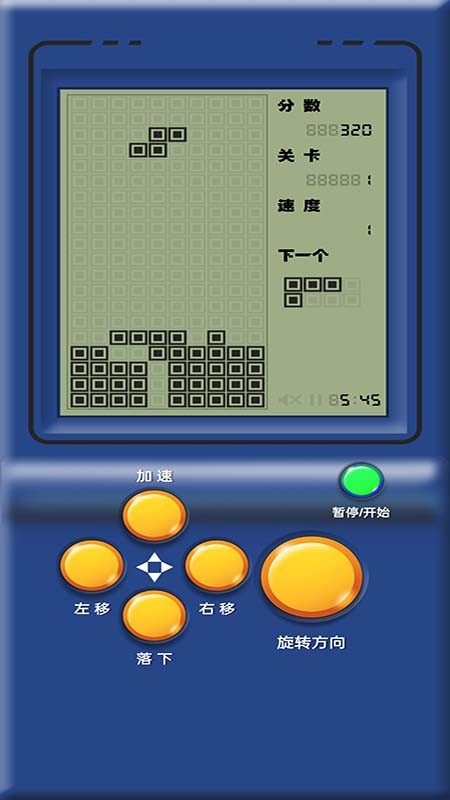The image size is (450, 800).
Task: Move the piece left with 左移
Action: coord(92,566)
